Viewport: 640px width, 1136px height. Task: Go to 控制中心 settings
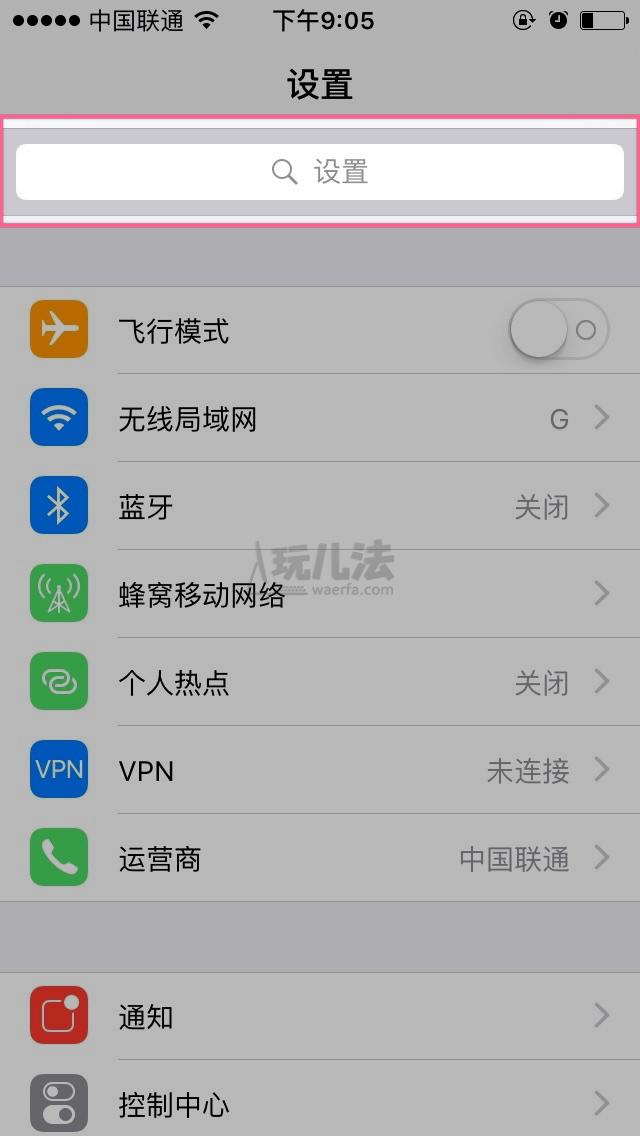[320, 1104]
